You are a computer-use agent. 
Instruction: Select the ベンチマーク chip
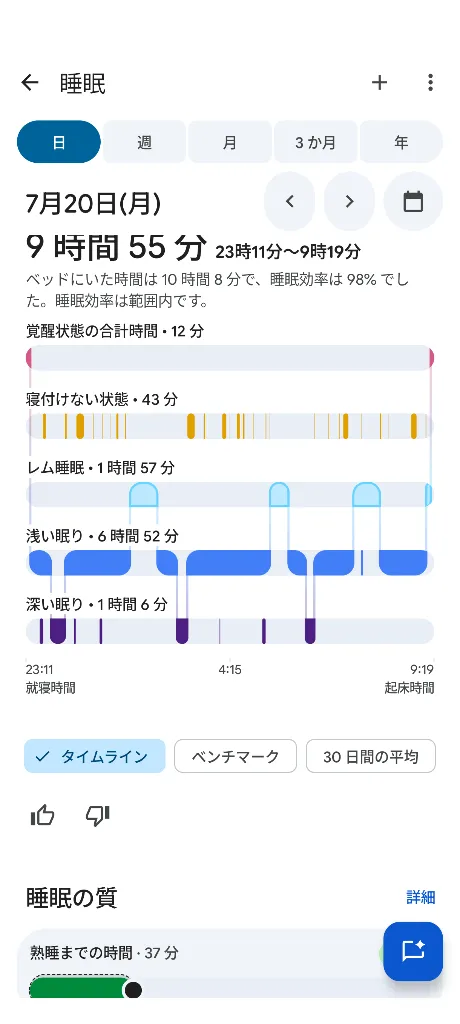(x=235, y=756)
